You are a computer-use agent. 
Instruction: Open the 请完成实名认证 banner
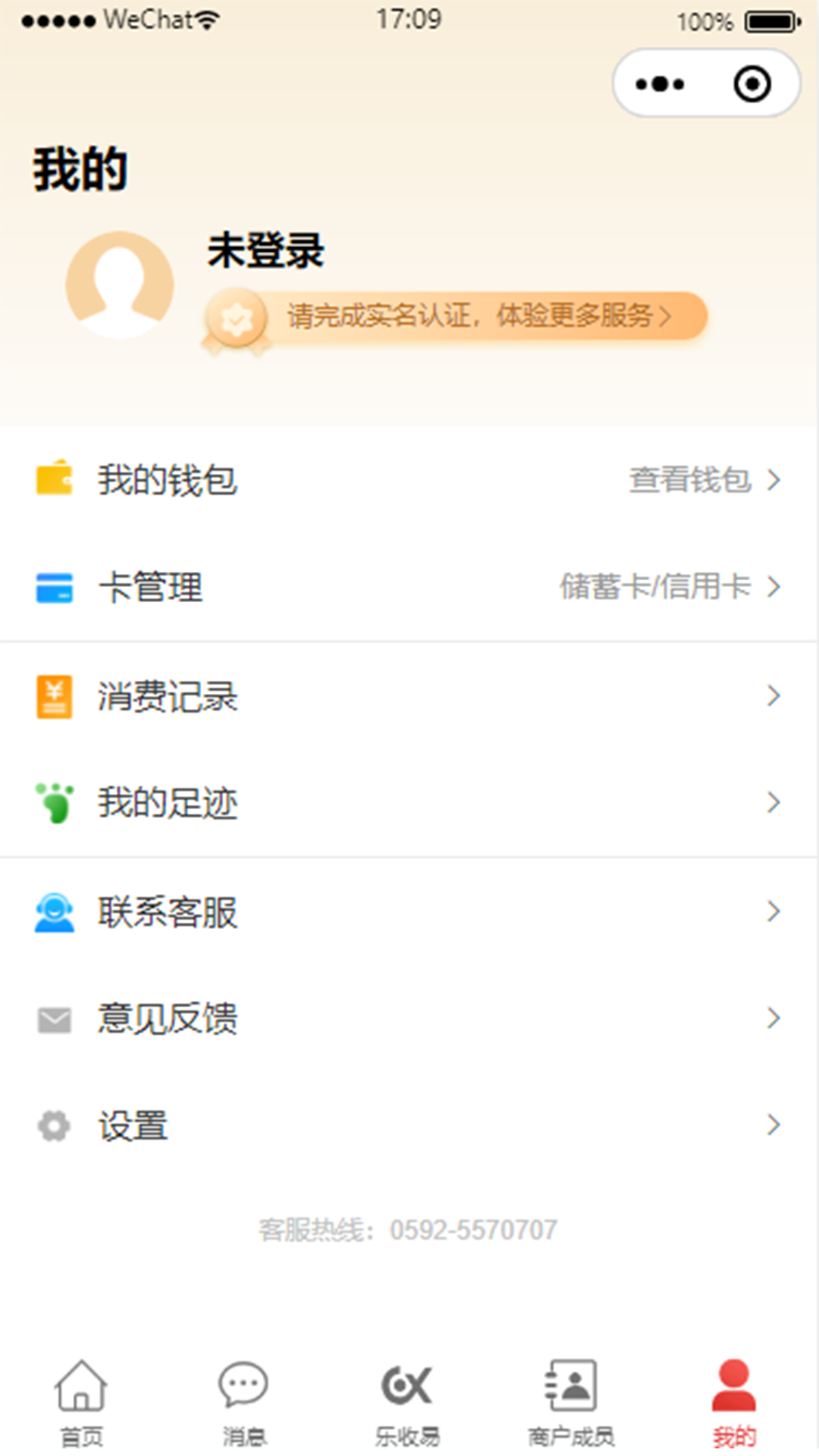pos(470,315)
